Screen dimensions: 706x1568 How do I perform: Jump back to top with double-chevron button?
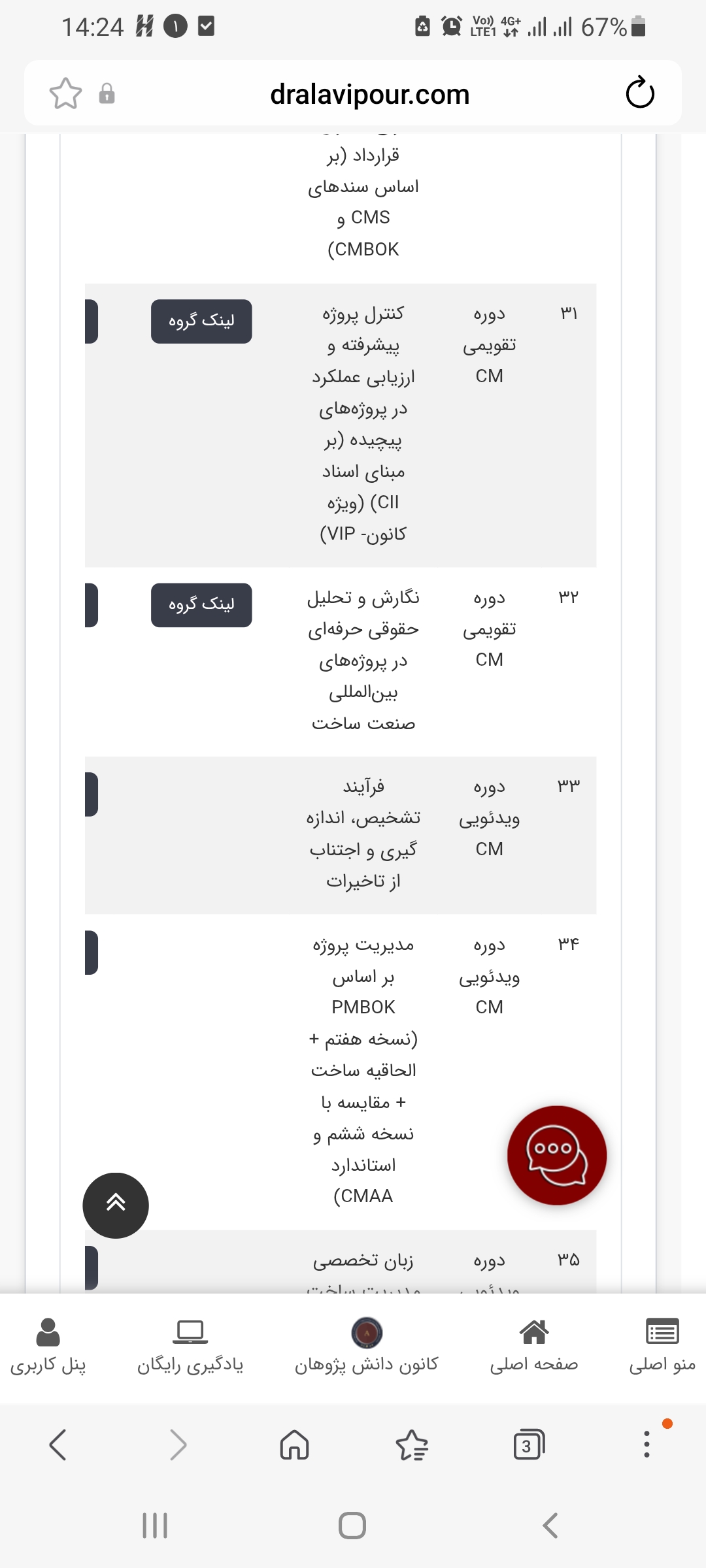click(x=116, y=1205)
